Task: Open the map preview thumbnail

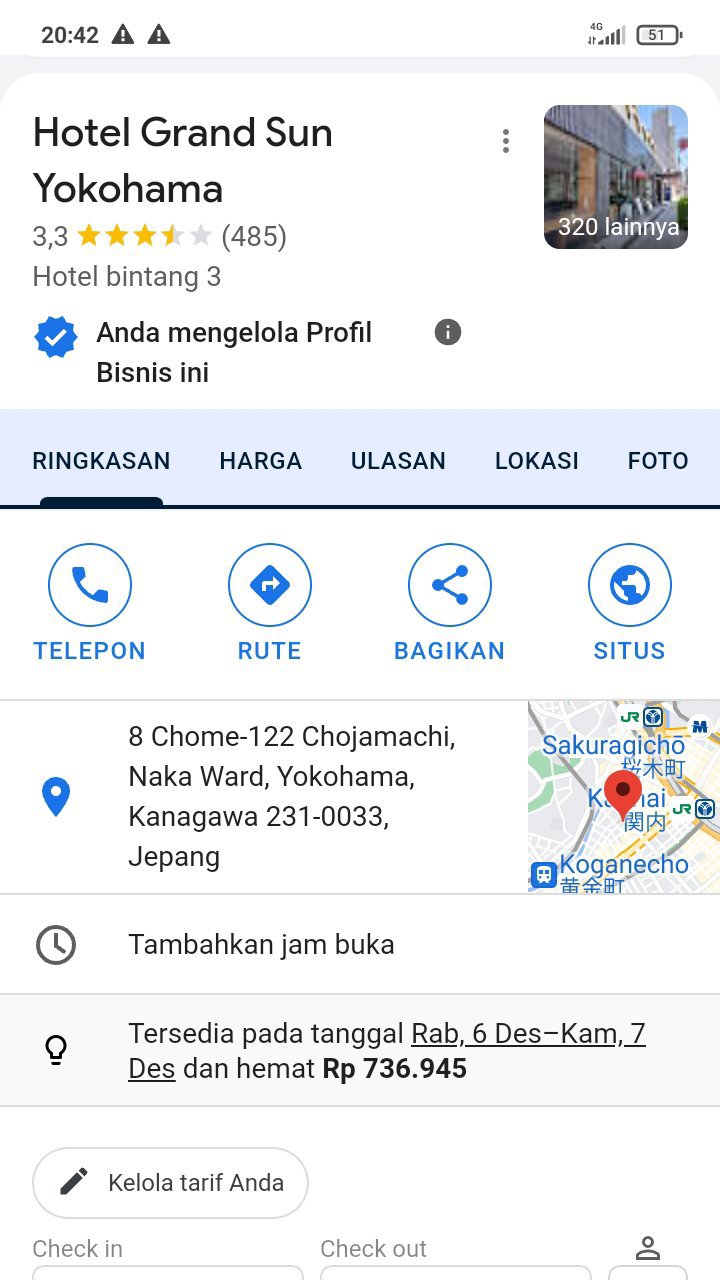Action: click(x=623, y=796)
